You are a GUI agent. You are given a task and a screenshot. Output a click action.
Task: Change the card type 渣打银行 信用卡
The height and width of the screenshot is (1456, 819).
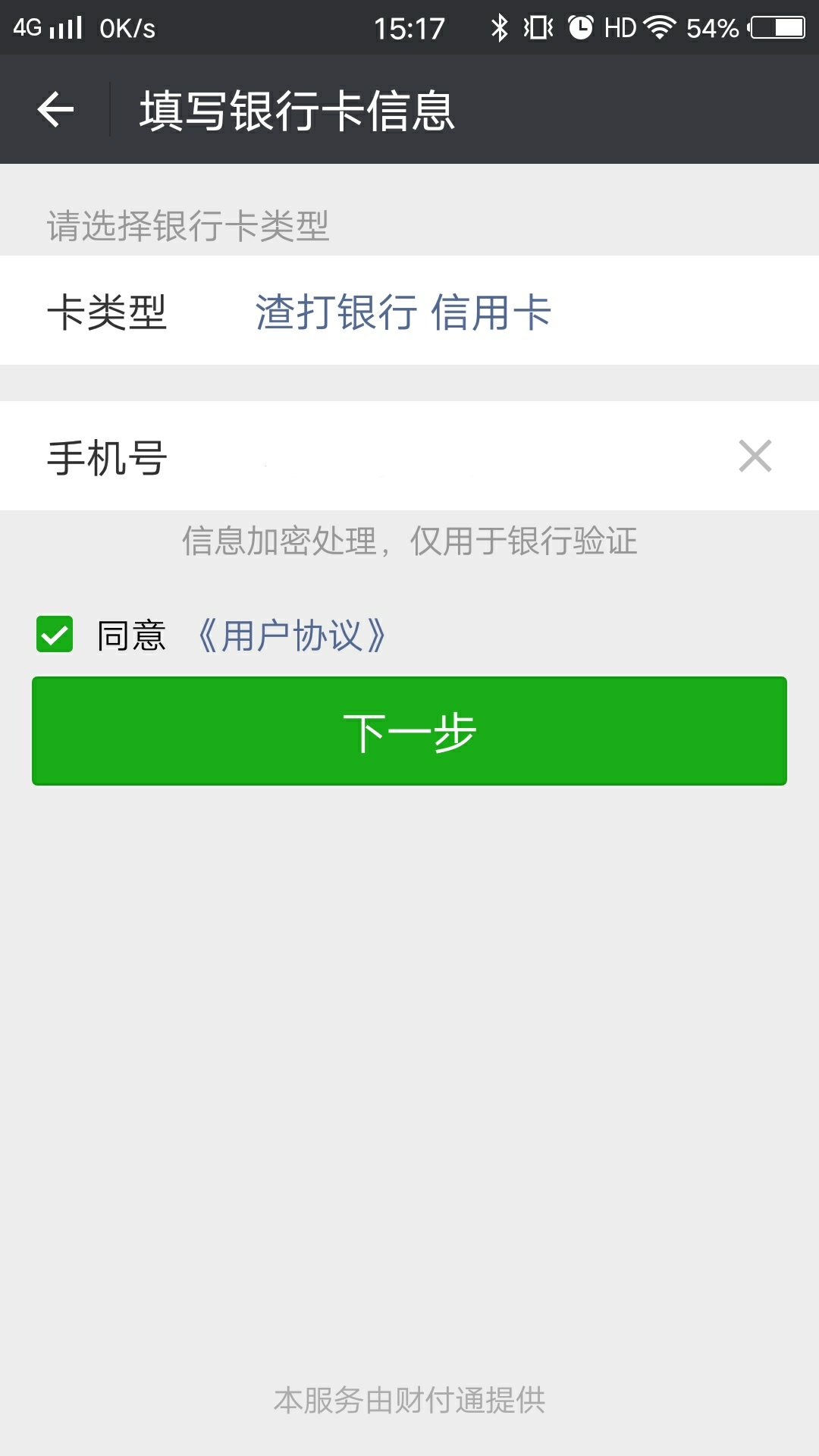pos(403,312)
